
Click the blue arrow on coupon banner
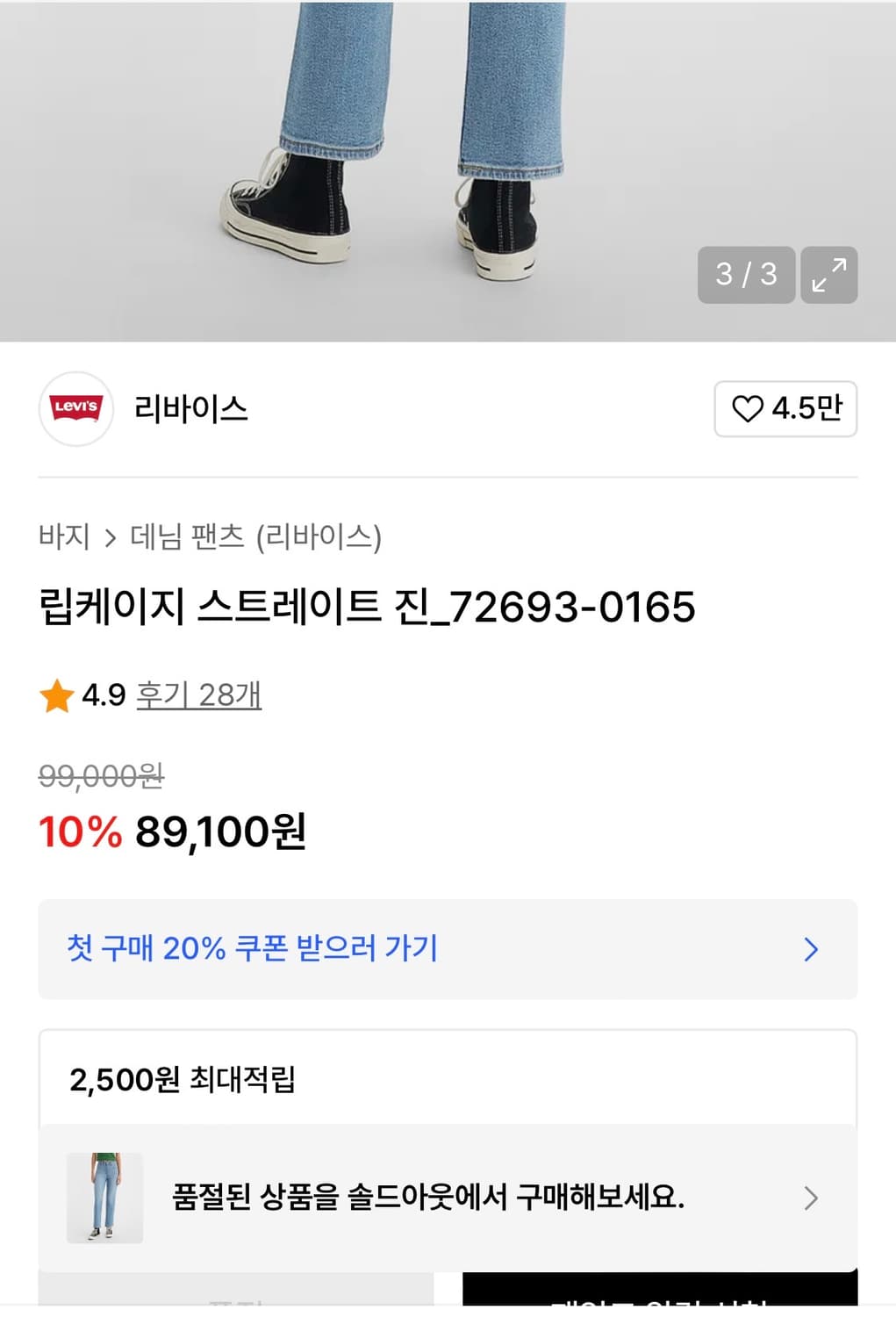(x=812, y=950)
